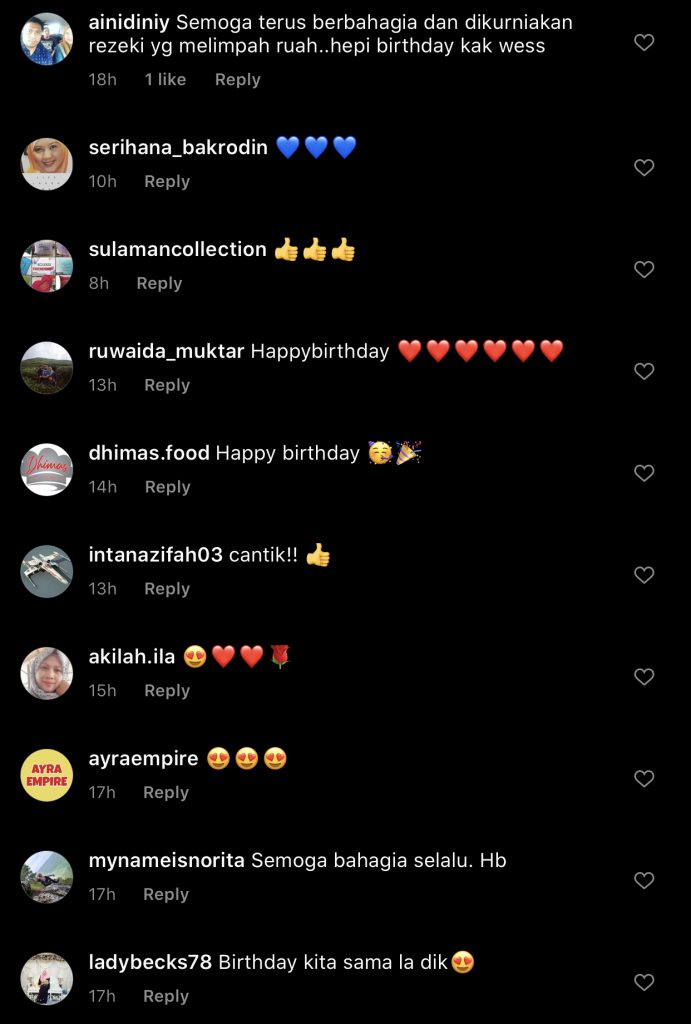
Task: Reply to mynameisnorita's comment
Action: coord(165,895)
